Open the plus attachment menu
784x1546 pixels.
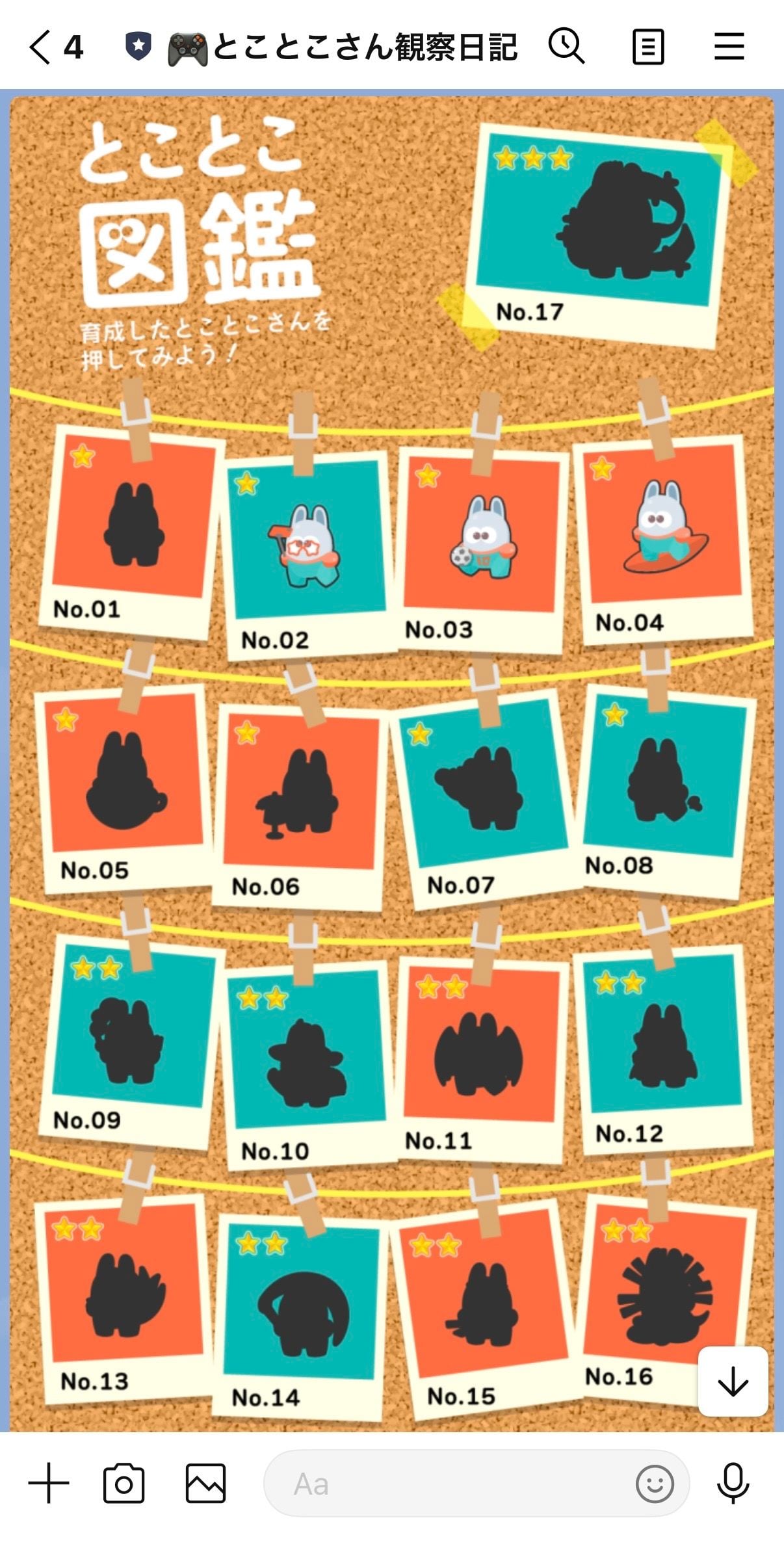coord(49,1484)
